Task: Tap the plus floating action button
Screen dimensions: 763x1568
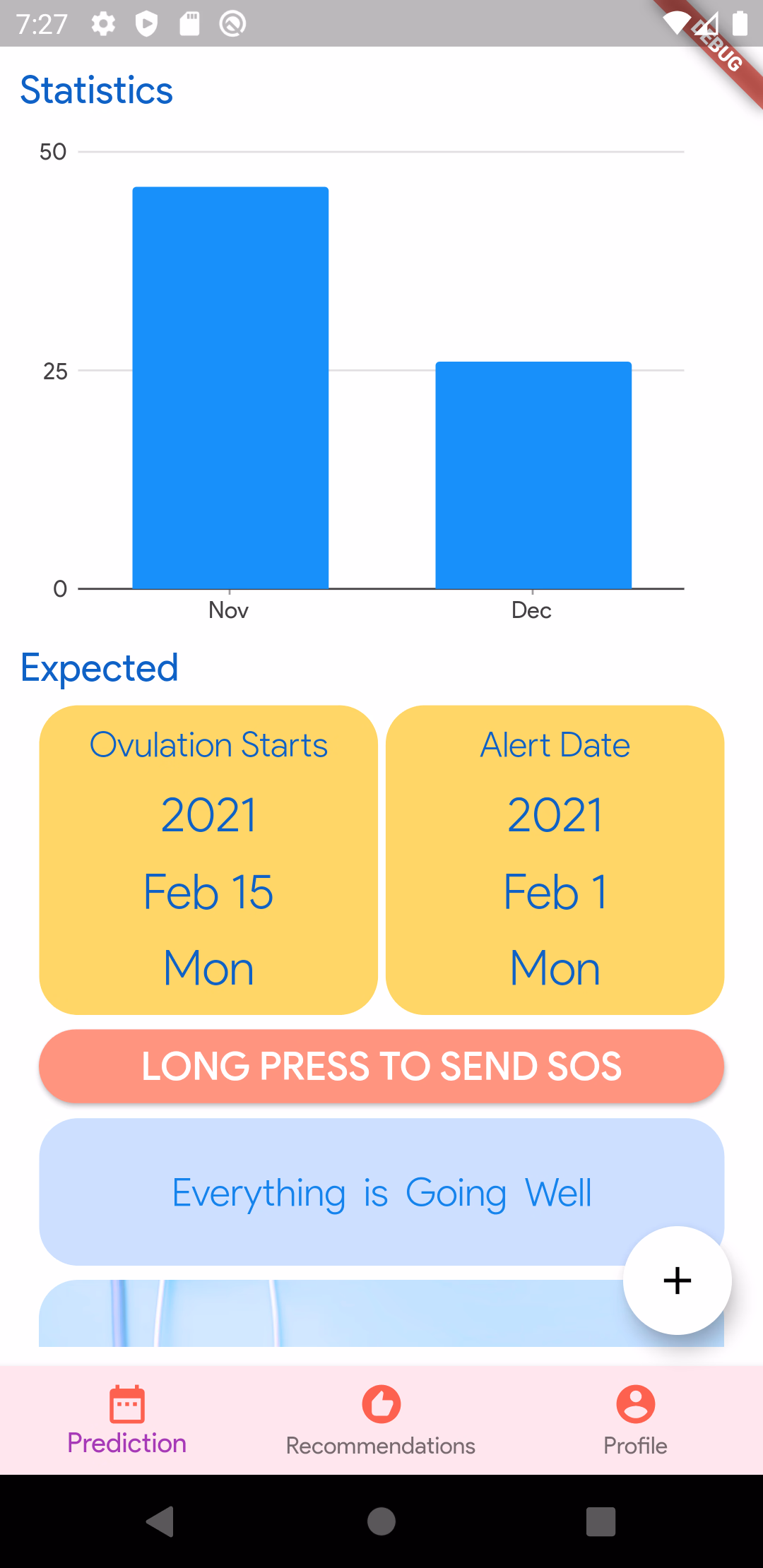Action: (x=677, y=1280)
